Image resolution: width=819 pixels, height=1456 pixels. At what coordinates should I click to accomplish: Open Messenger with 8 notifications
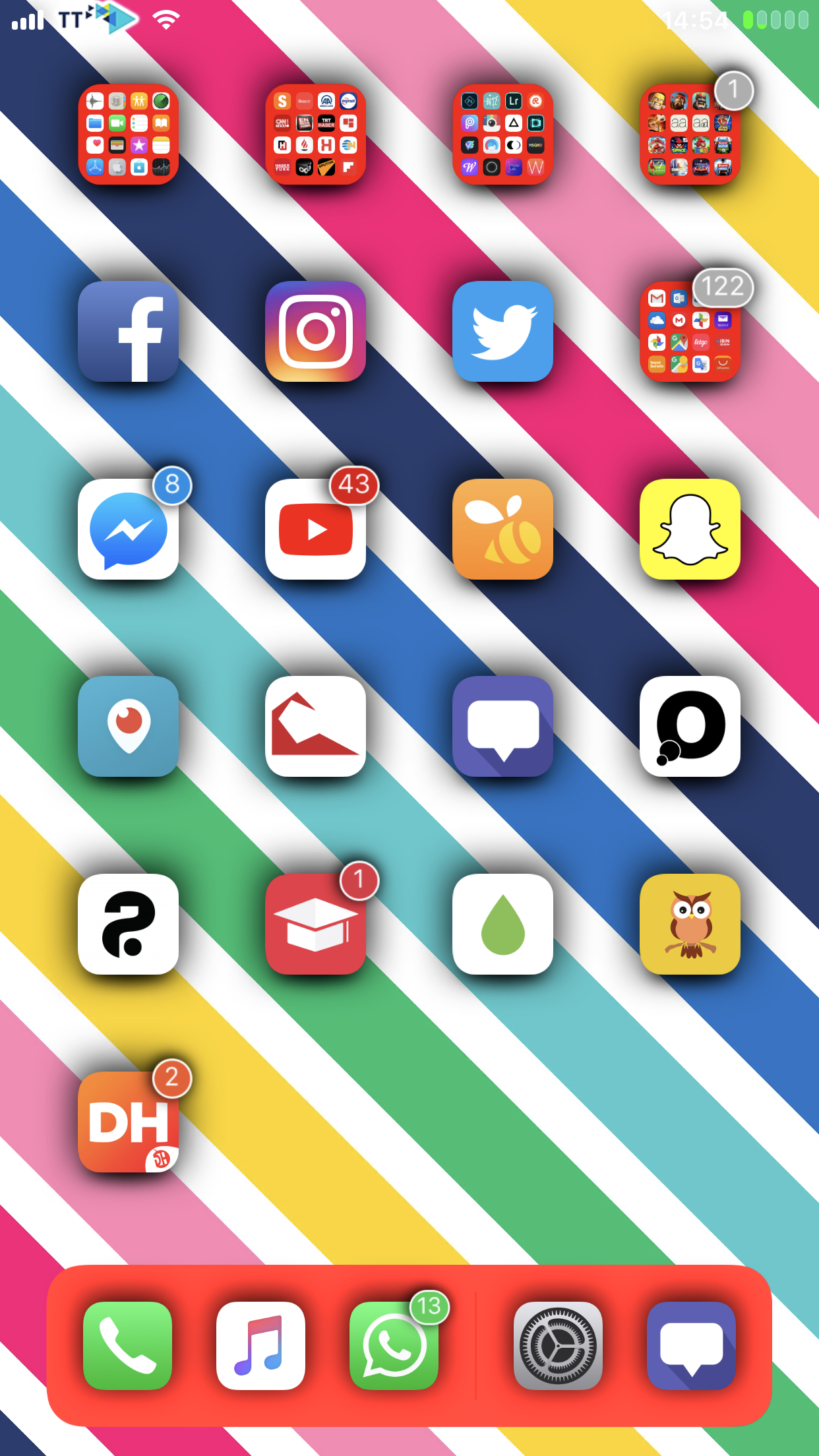point(129,530)
